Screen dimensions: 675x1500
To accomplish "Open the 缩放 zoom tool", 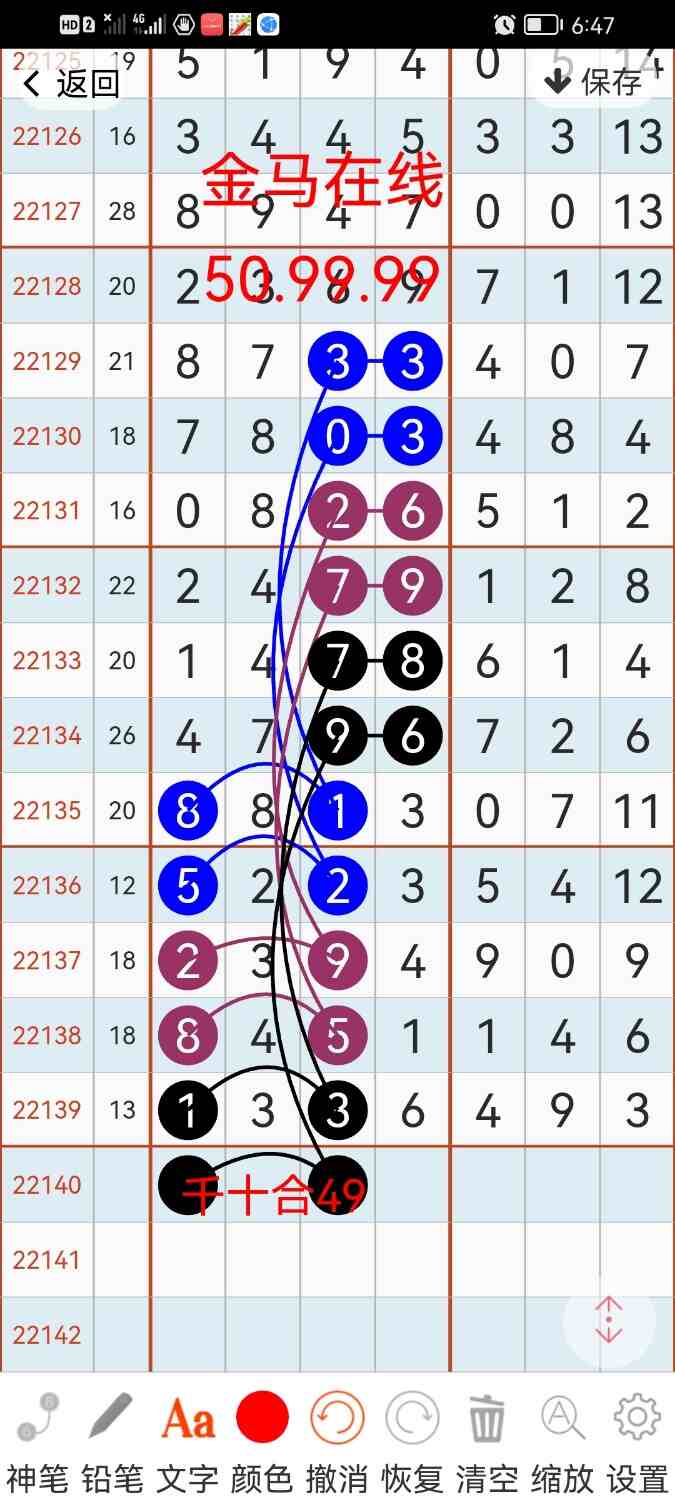I will [562, 1440].
